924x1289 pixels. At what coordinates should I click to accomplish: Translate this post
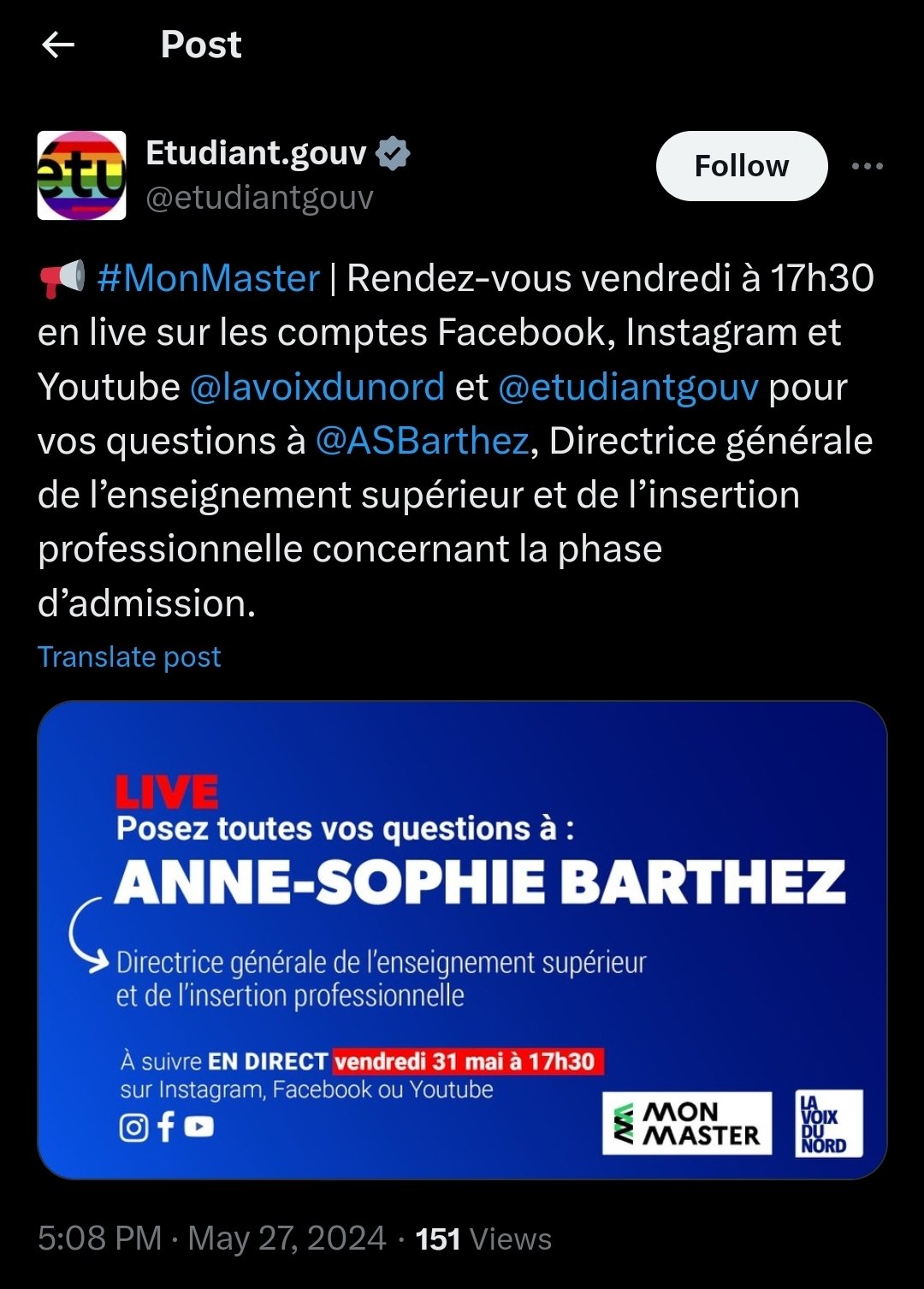tap(129, 656)
